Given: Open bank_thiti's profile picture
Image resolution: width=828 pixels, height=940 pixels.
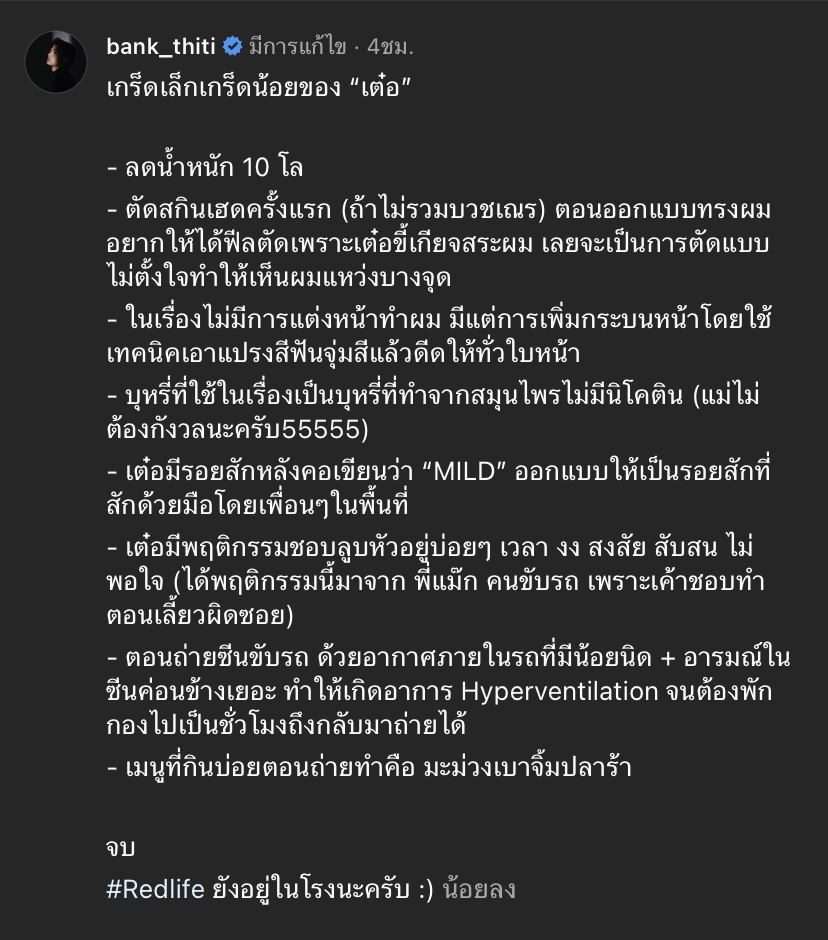Looking at the screenshot, I should pos(56,63).
